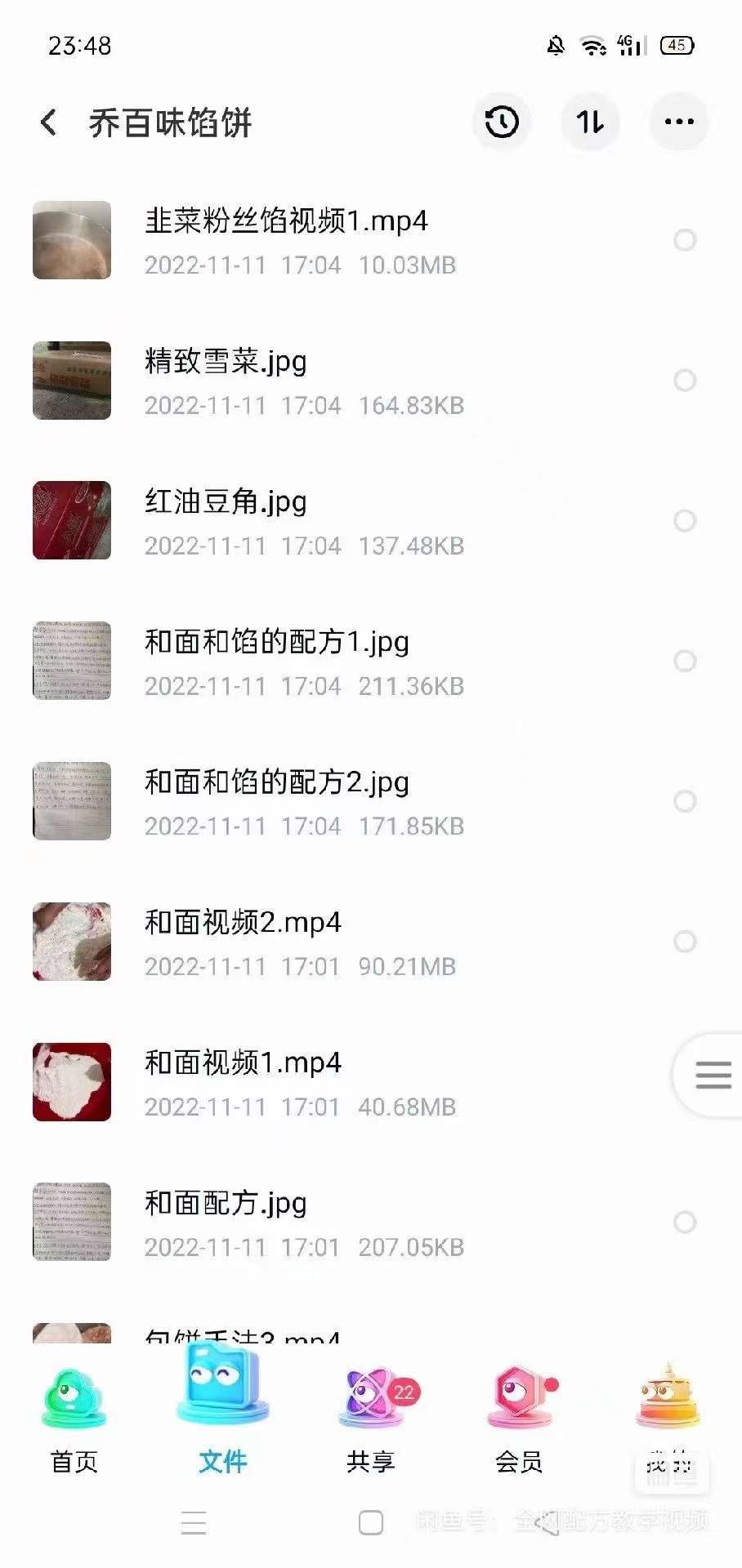The height and width of the screenshot is (1568, 742).
Task: Tap the thumbnail of 和面和馅的配方1.jpg
Action: point(70,660)
